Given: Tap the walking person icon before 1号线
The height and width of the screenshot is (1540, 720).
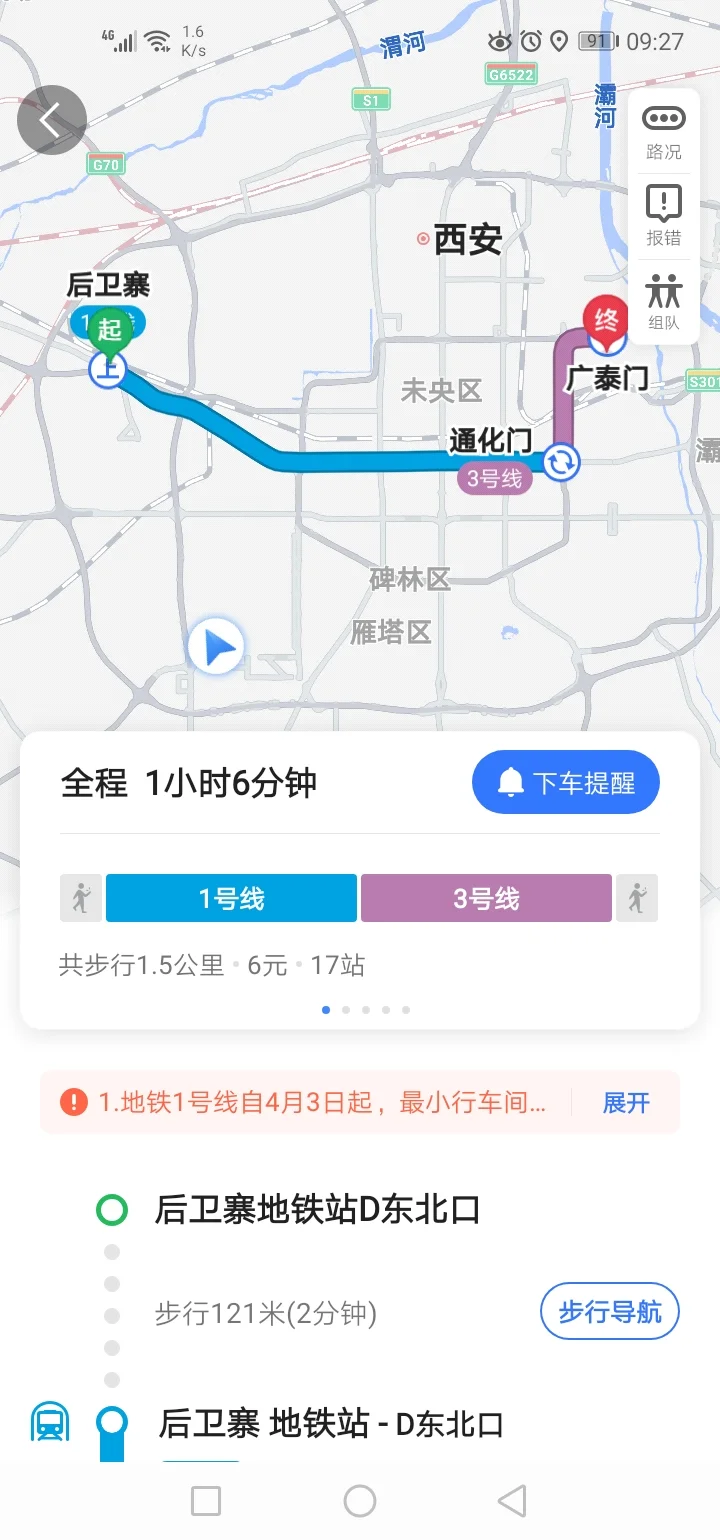Looking at the screenshot, I should pyautogui.click(x=81, y=897).
